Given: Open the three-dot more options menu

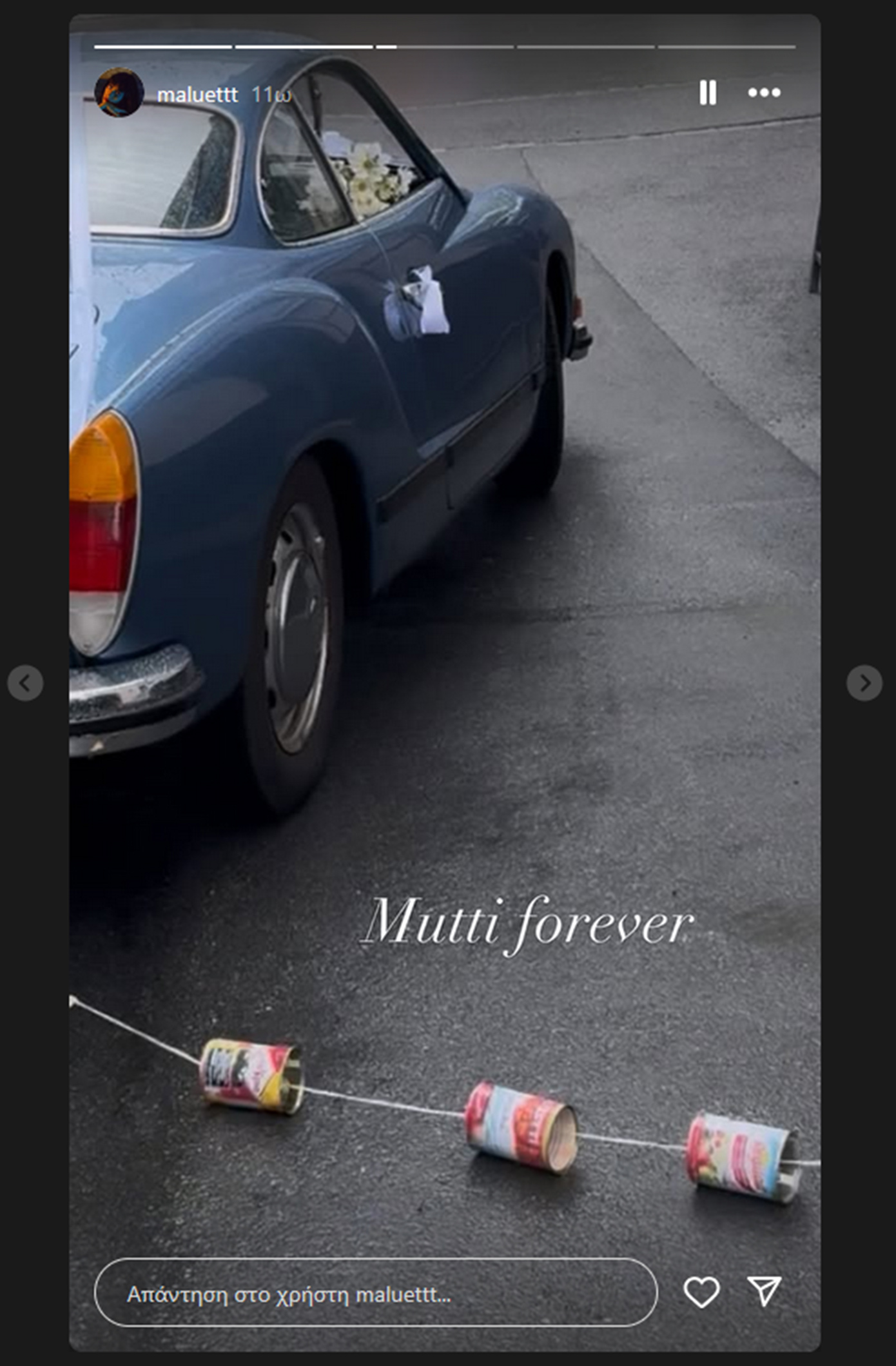Looking at the screenshot, I should pos(764,93).
